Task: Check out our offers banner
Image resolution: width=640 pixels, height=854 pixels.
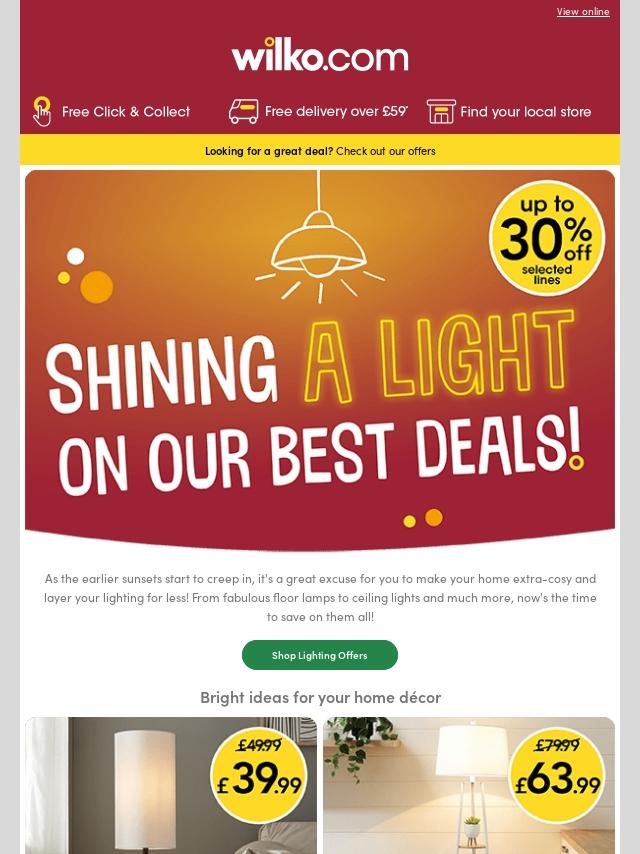Action: coord(320,151)
